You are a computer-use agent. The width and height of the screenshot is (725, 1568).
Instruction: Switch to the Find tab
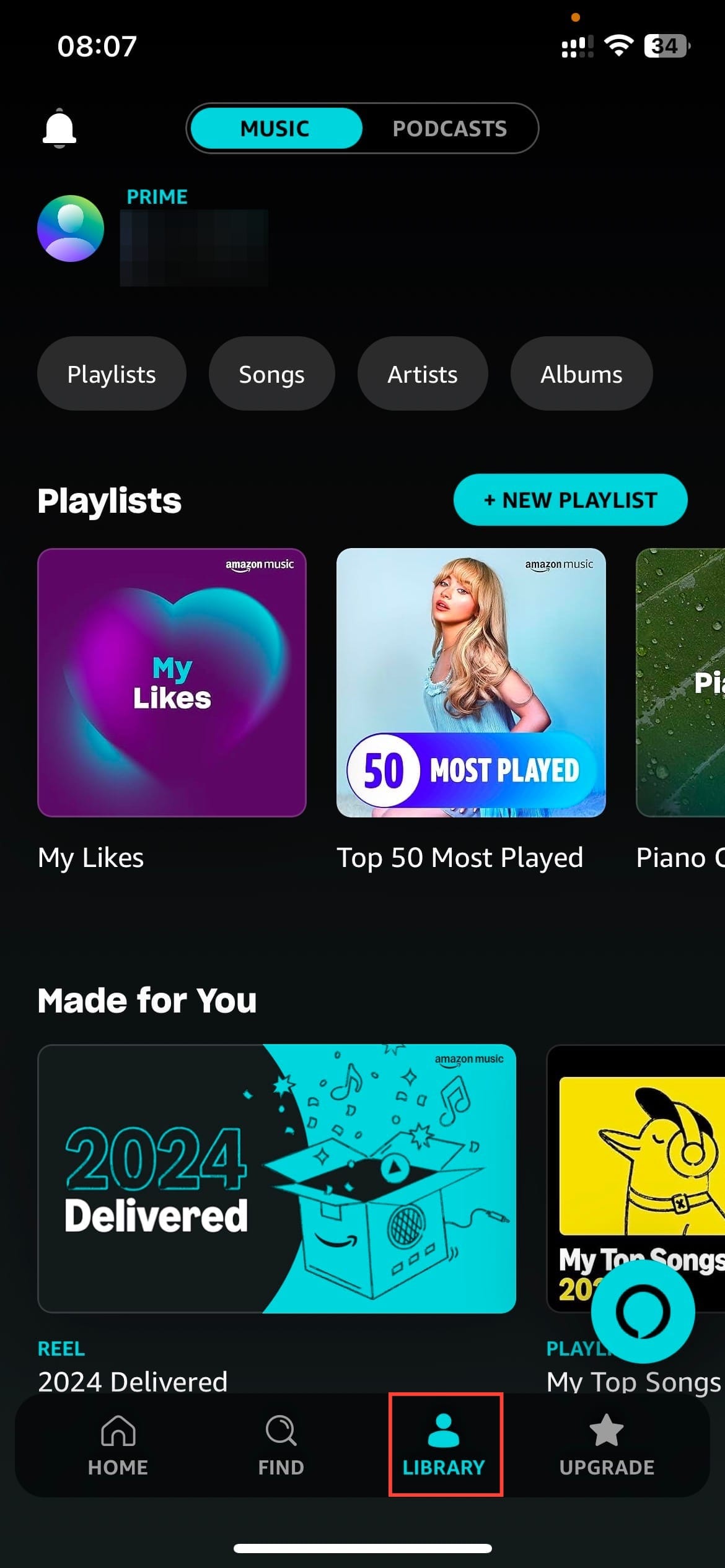[281, 1444]
